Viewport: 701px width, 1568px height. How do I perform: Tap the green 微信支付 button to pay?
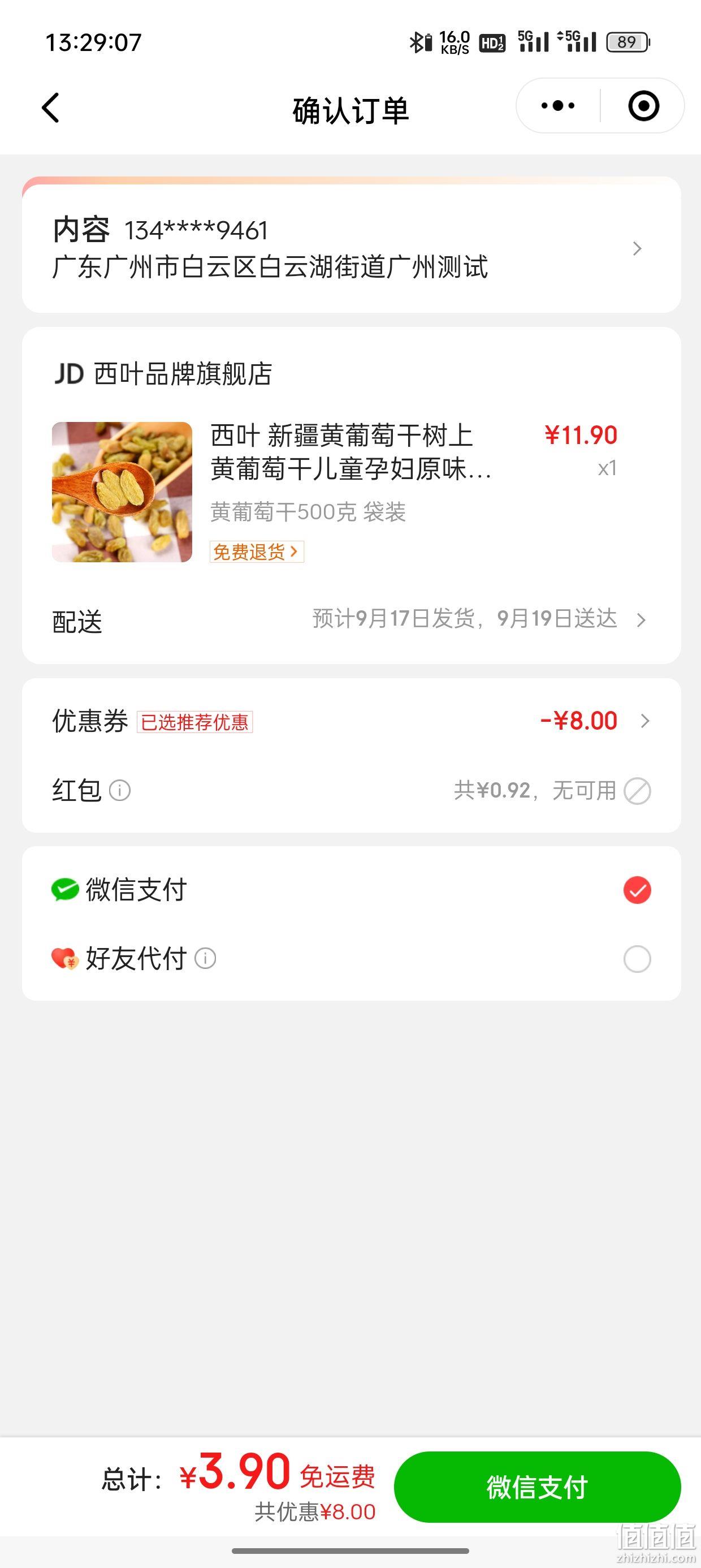(537, 1488)
